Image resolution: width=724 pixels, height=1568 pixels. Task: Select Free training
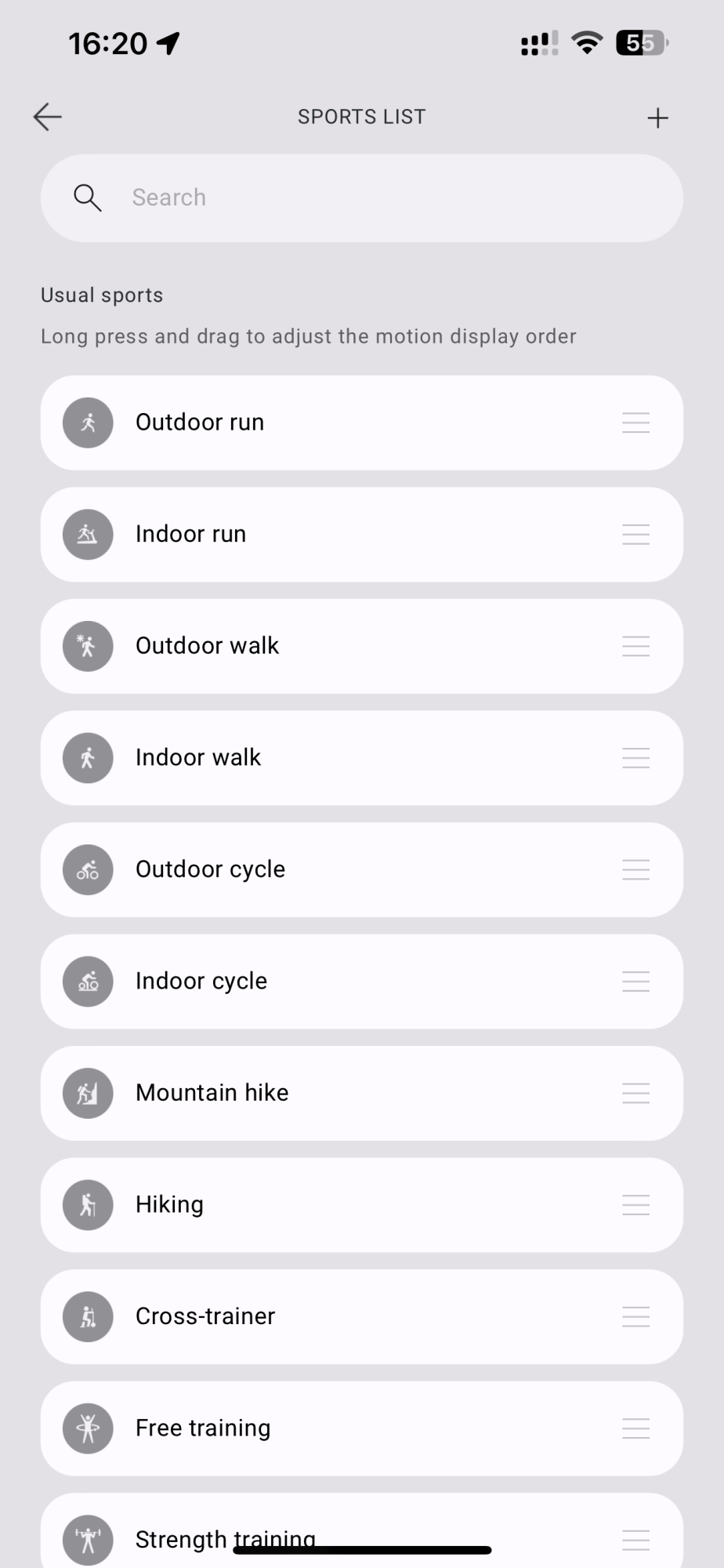point(313,1428)
